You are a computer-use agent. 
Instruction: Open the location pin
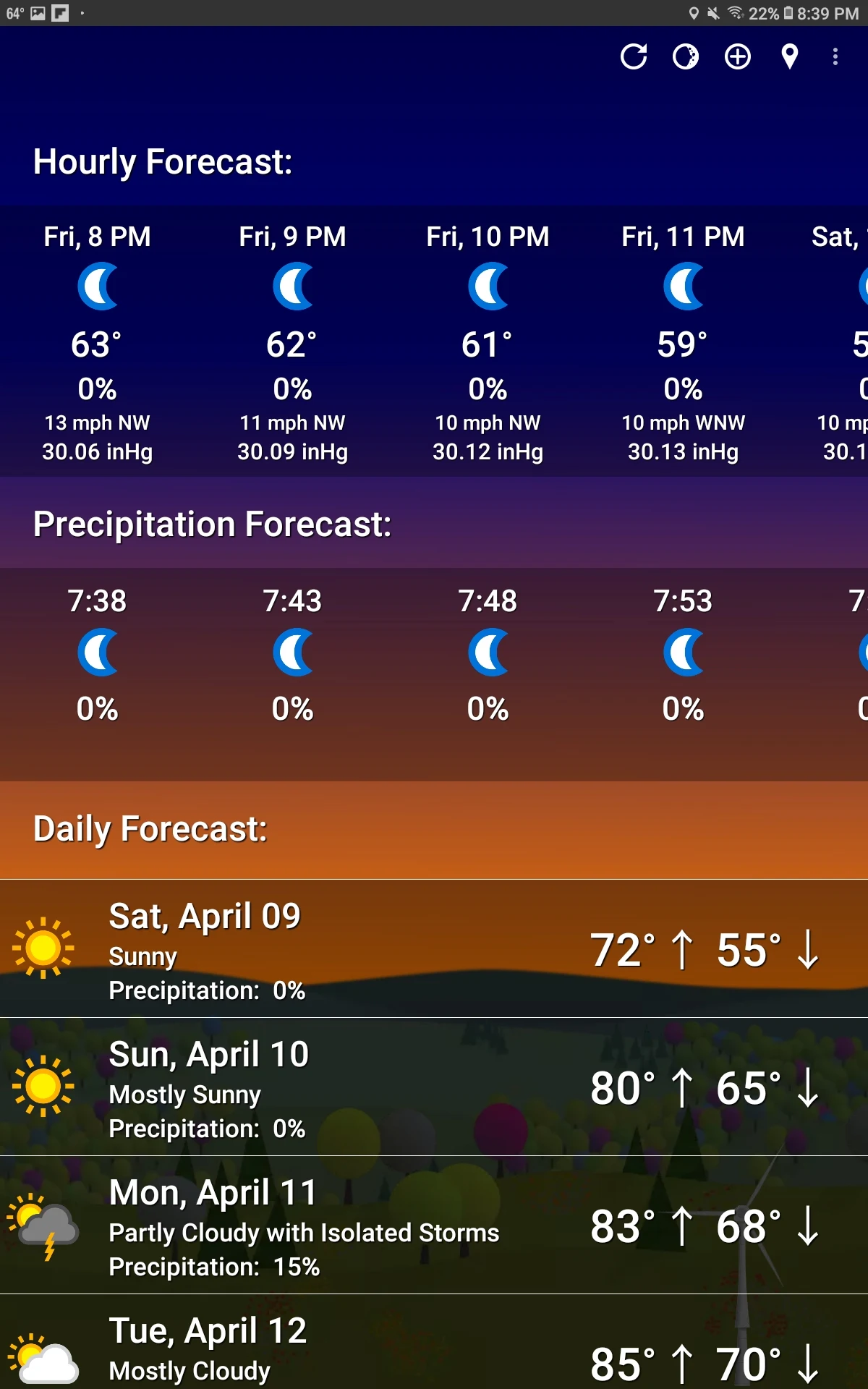tap(790, 56)
